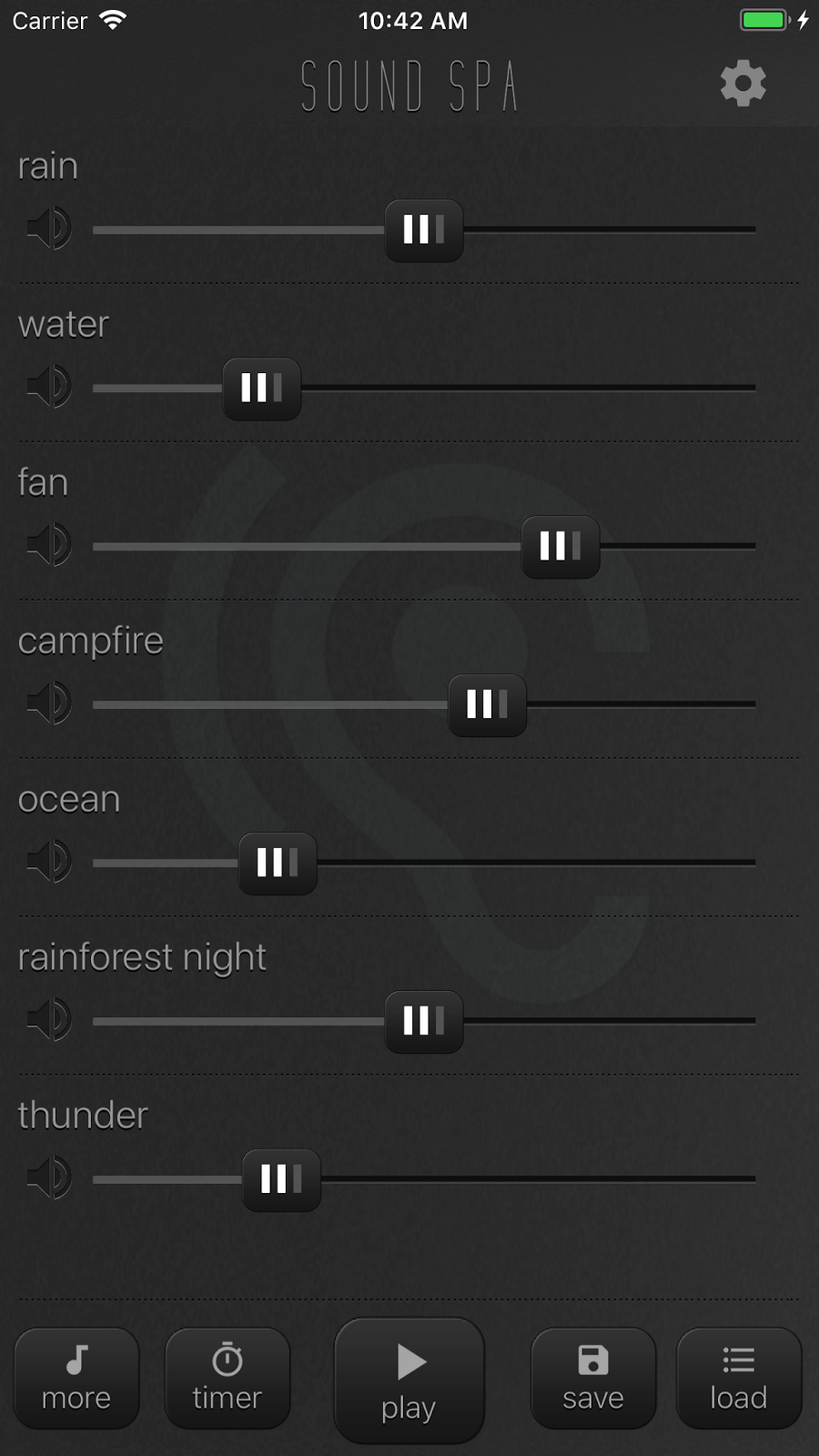Mute the campfire sound speaker icon
This screenshot has height=1456, width=819.
pyautogui.click(x=49, y=703)
